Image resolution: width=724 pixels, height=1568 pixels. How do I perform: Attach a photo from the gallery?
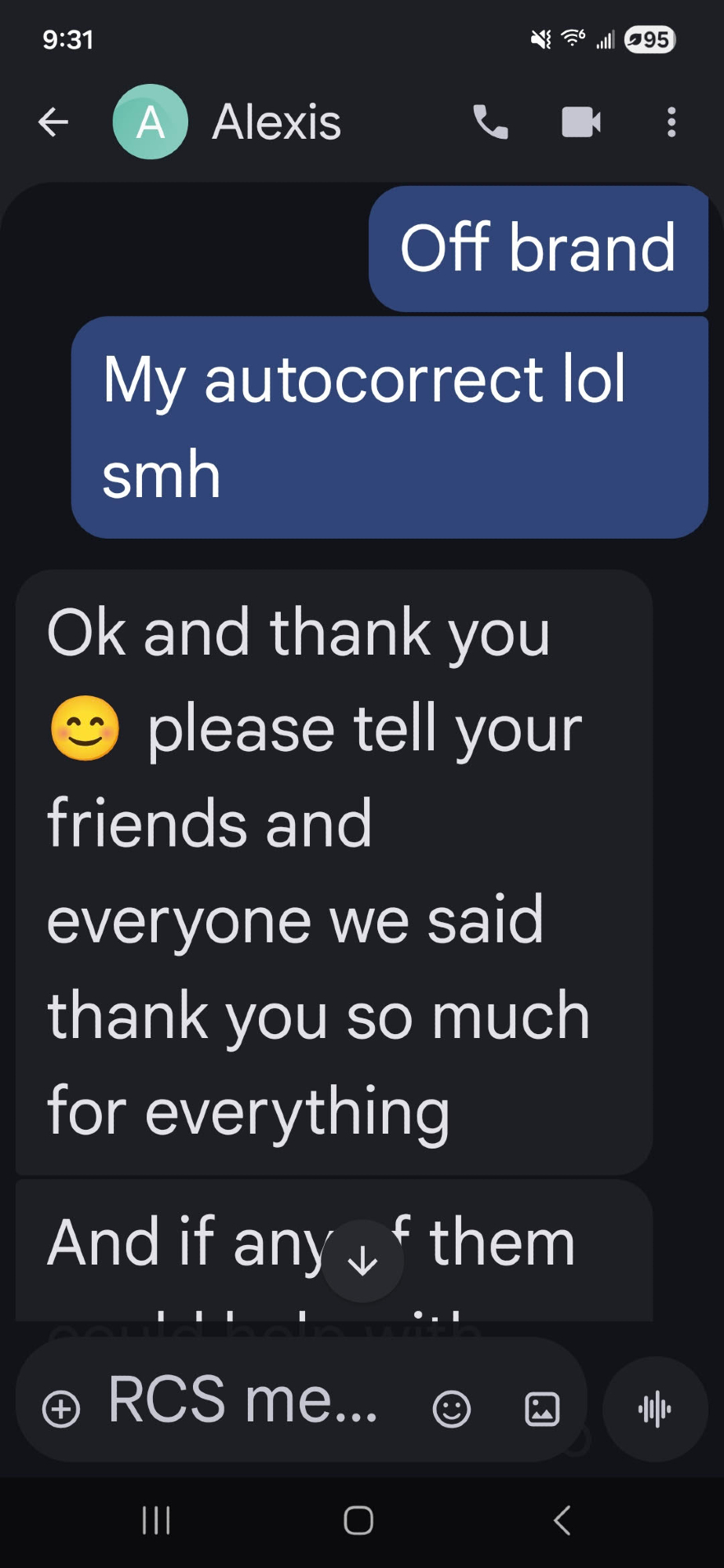point(542,1409)
